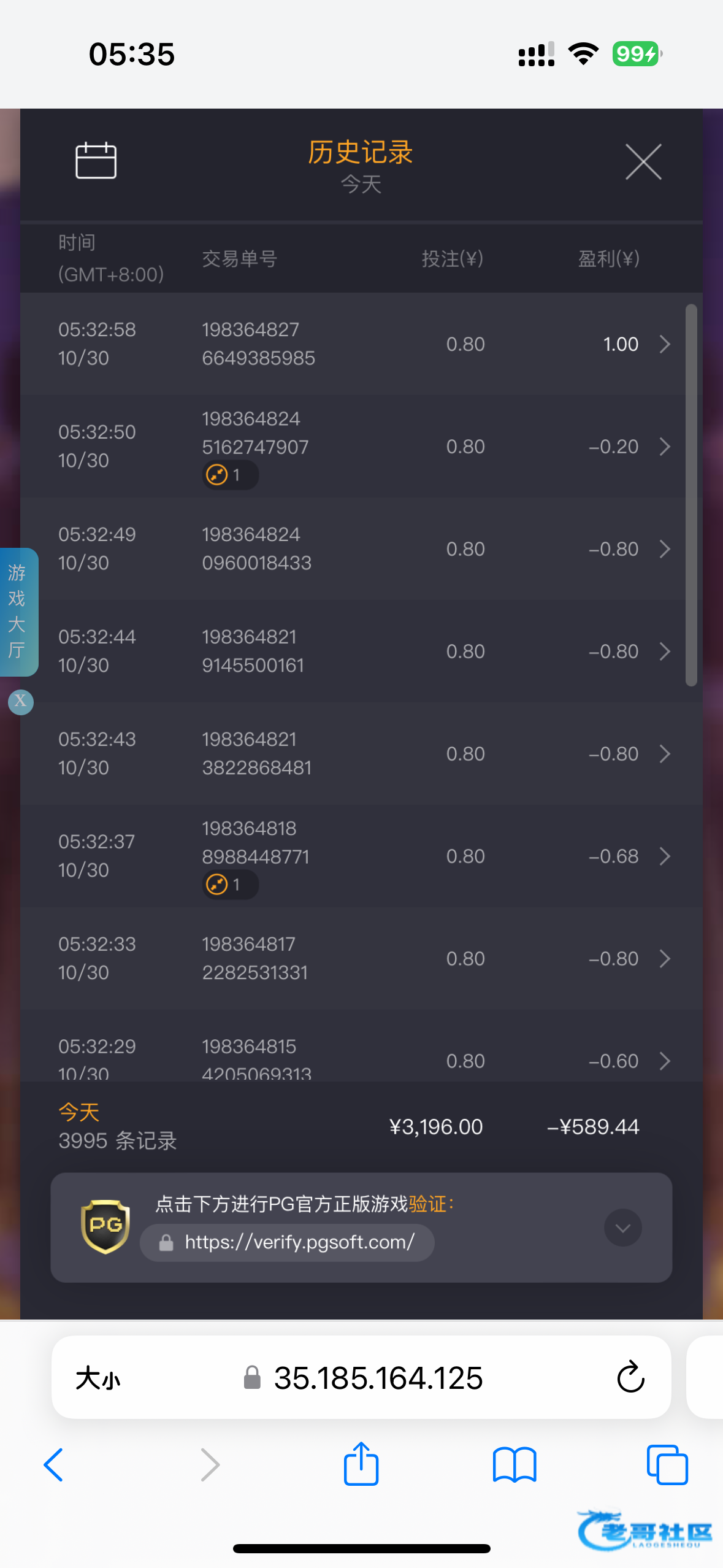This screenshot has height=1568, width=723.
Task: Share this page from Safari toolbar
Action: click(361, 1464)
